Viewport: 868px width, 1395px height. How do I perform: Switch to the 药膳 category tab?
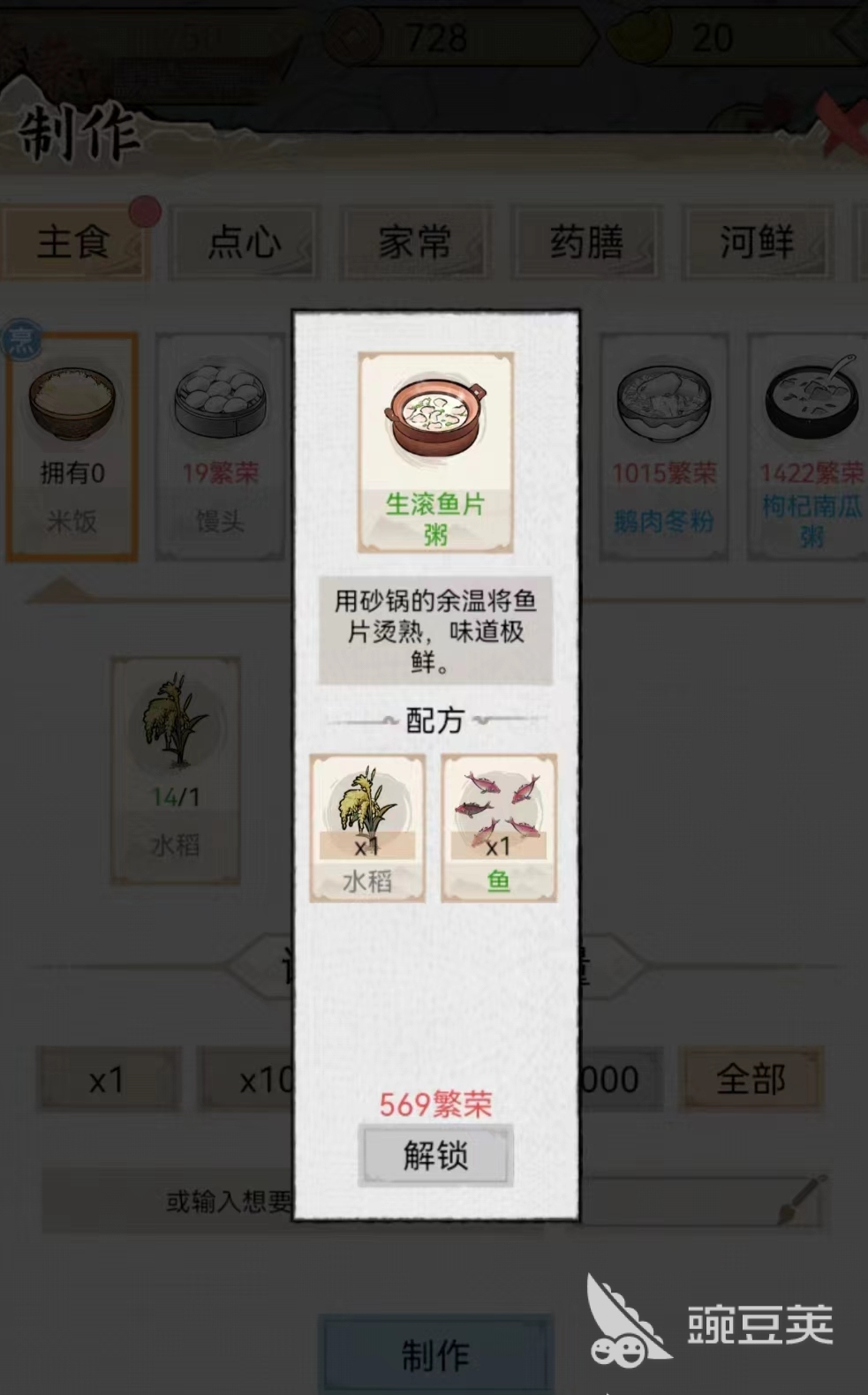coord(585,242)
